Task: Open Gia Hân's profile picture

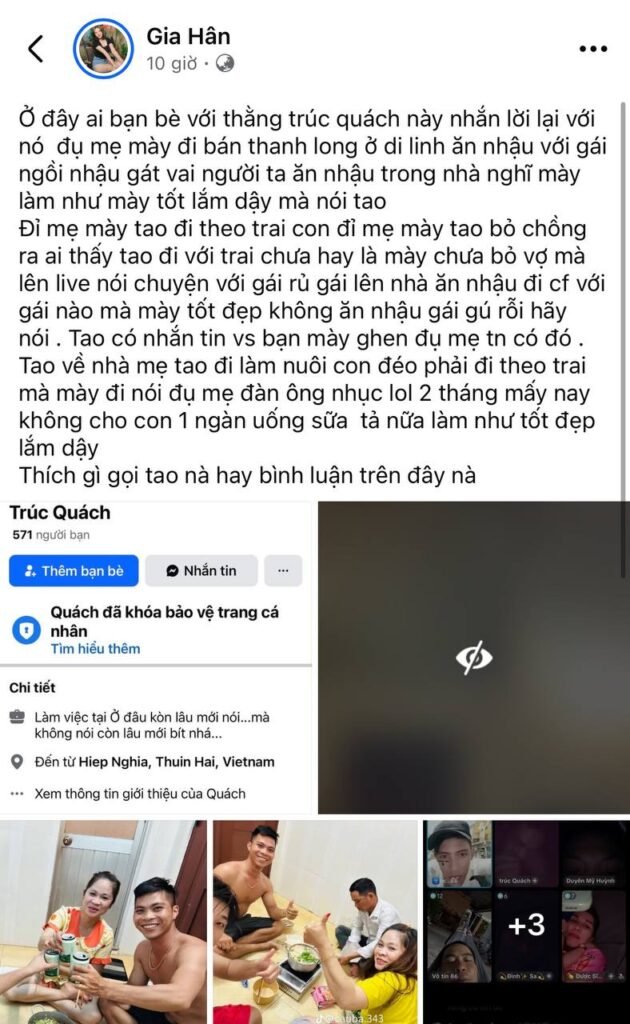Action: [x=103, y=48]
